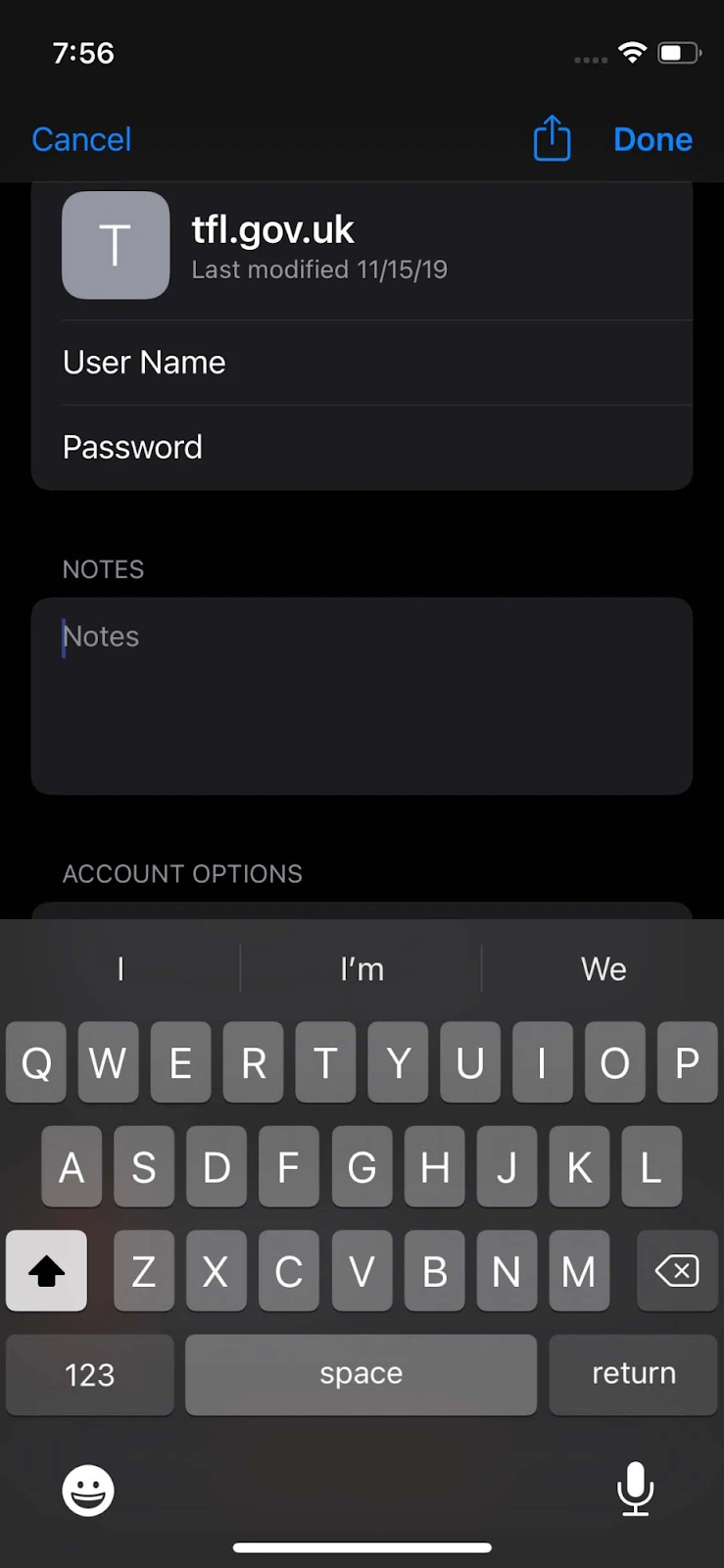Cancel editing the password entry
The height and width of the screenshot is (1568, 724).
pyautogui.click(x=81, y=138)
